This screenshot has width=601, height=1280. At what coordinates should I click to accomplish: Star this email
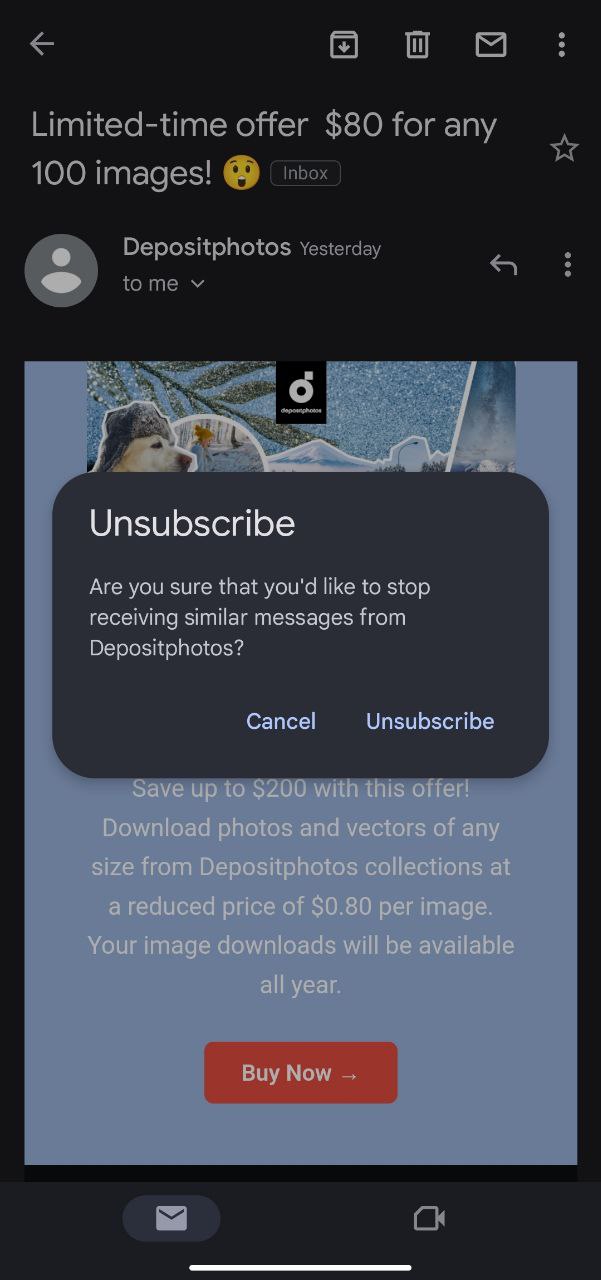tap(564, 150)
